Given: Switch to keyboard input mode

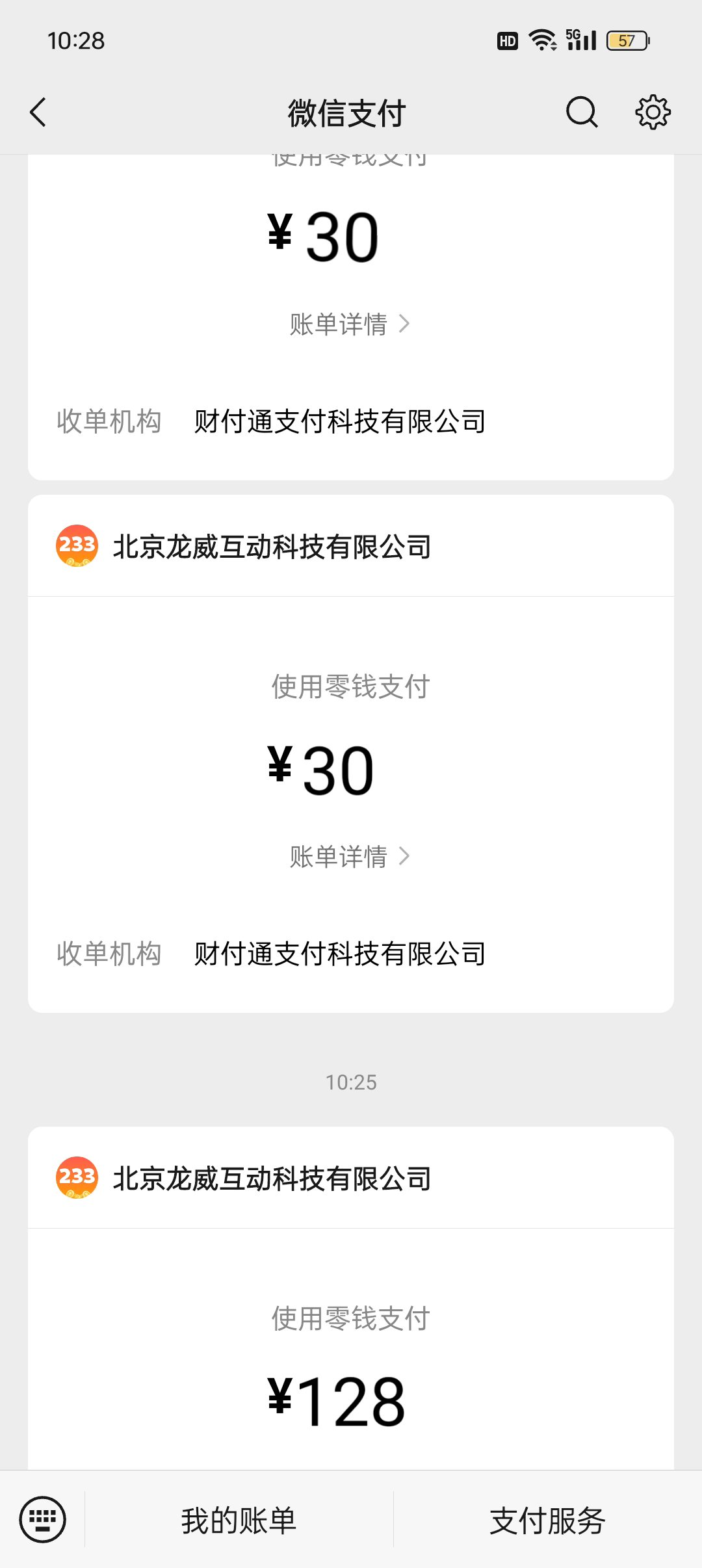Looking at the screenshot, I should point(43,1520).
